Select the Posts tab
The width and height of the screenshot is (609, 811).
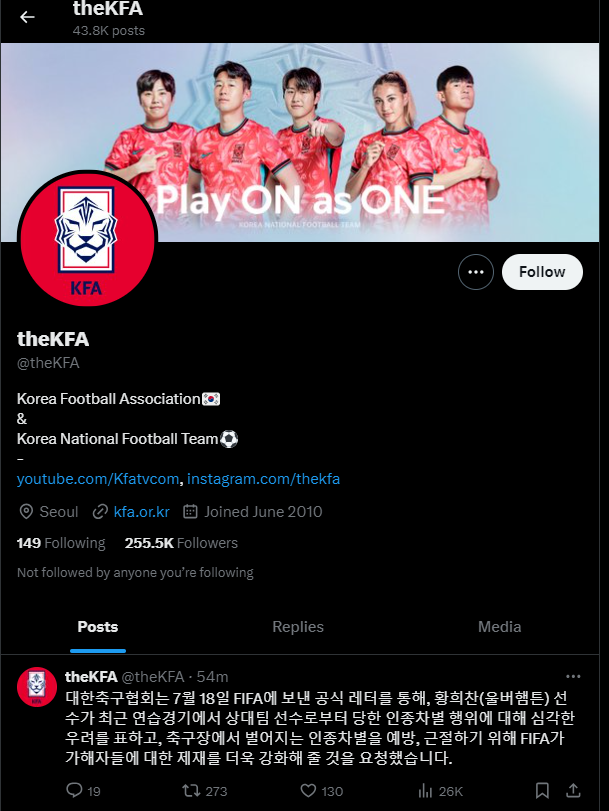98,627
